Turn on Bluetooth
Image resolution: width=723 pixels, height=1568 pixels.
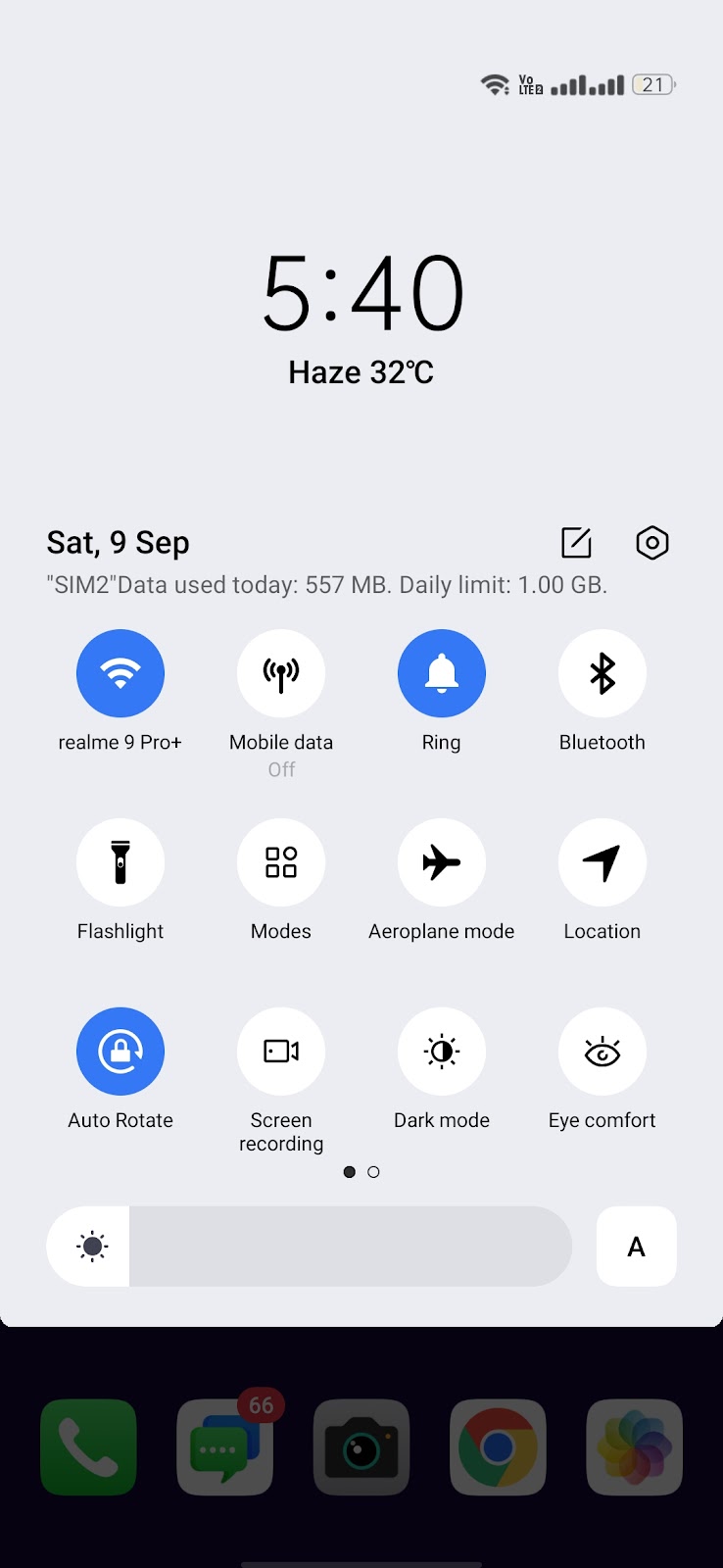(x=602, y=673)
